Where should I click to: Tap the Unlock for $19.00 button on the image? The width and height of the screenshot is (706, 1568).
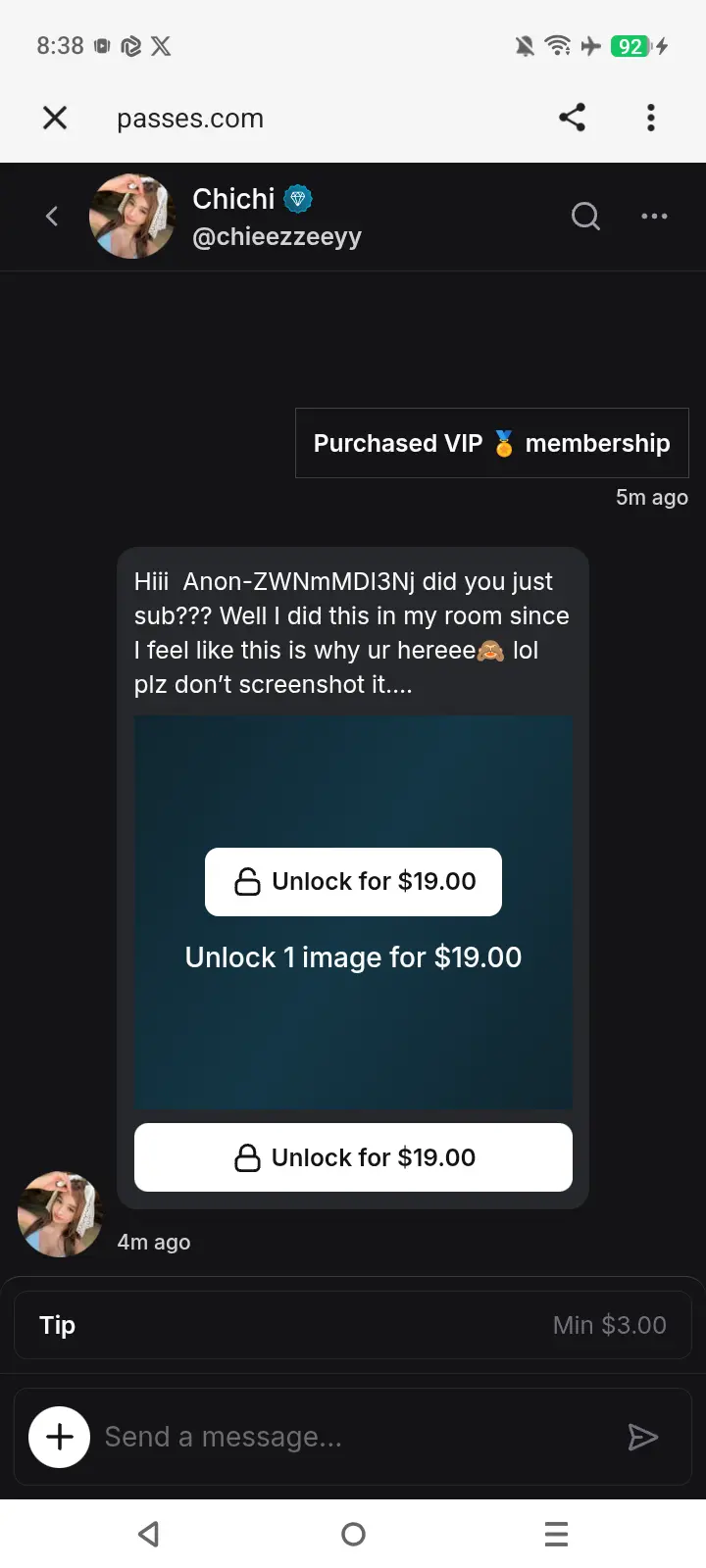353,882
